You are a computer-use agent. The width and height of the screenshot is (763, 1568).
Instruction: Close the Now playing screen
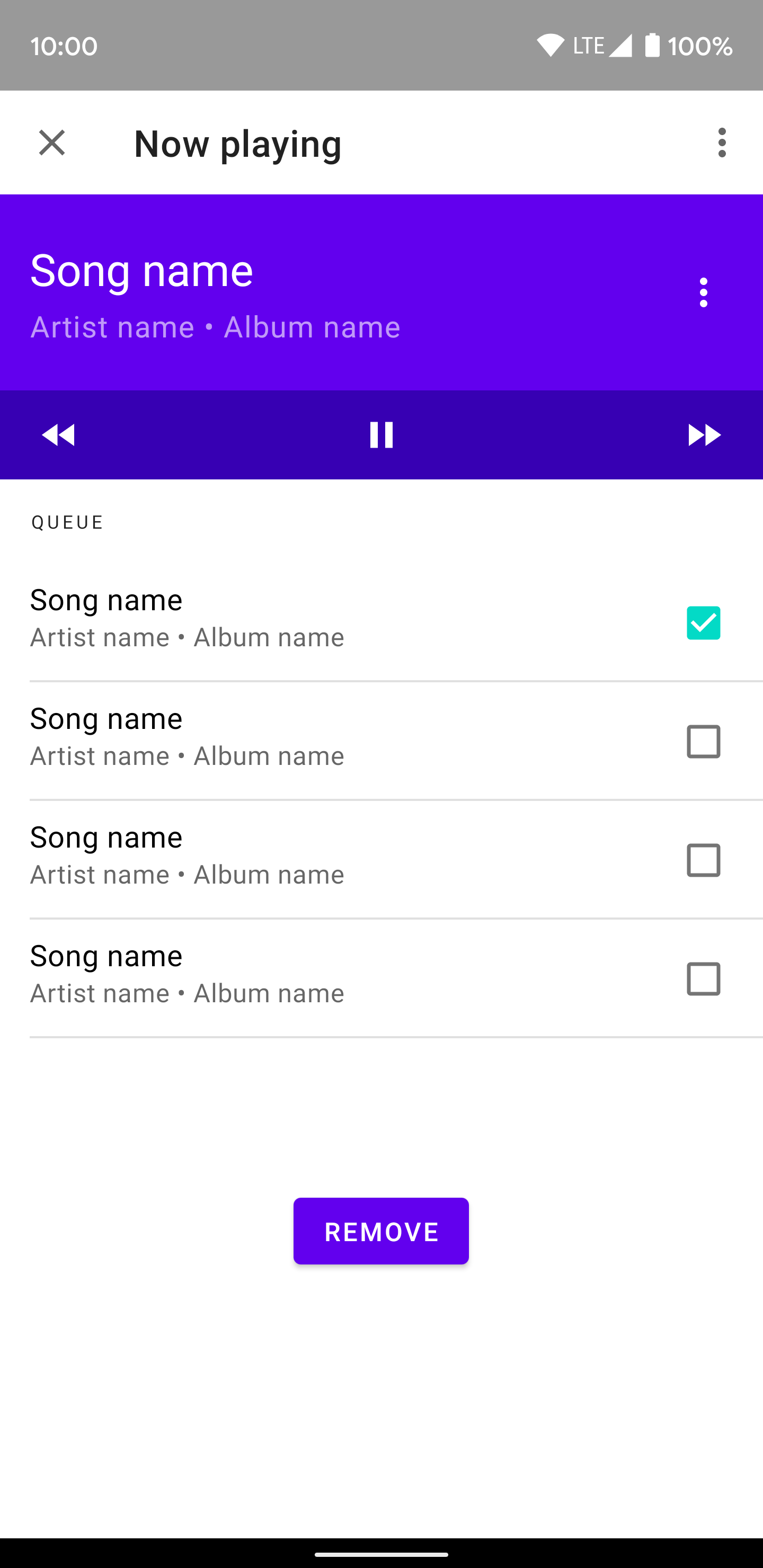tap(52, 143)
